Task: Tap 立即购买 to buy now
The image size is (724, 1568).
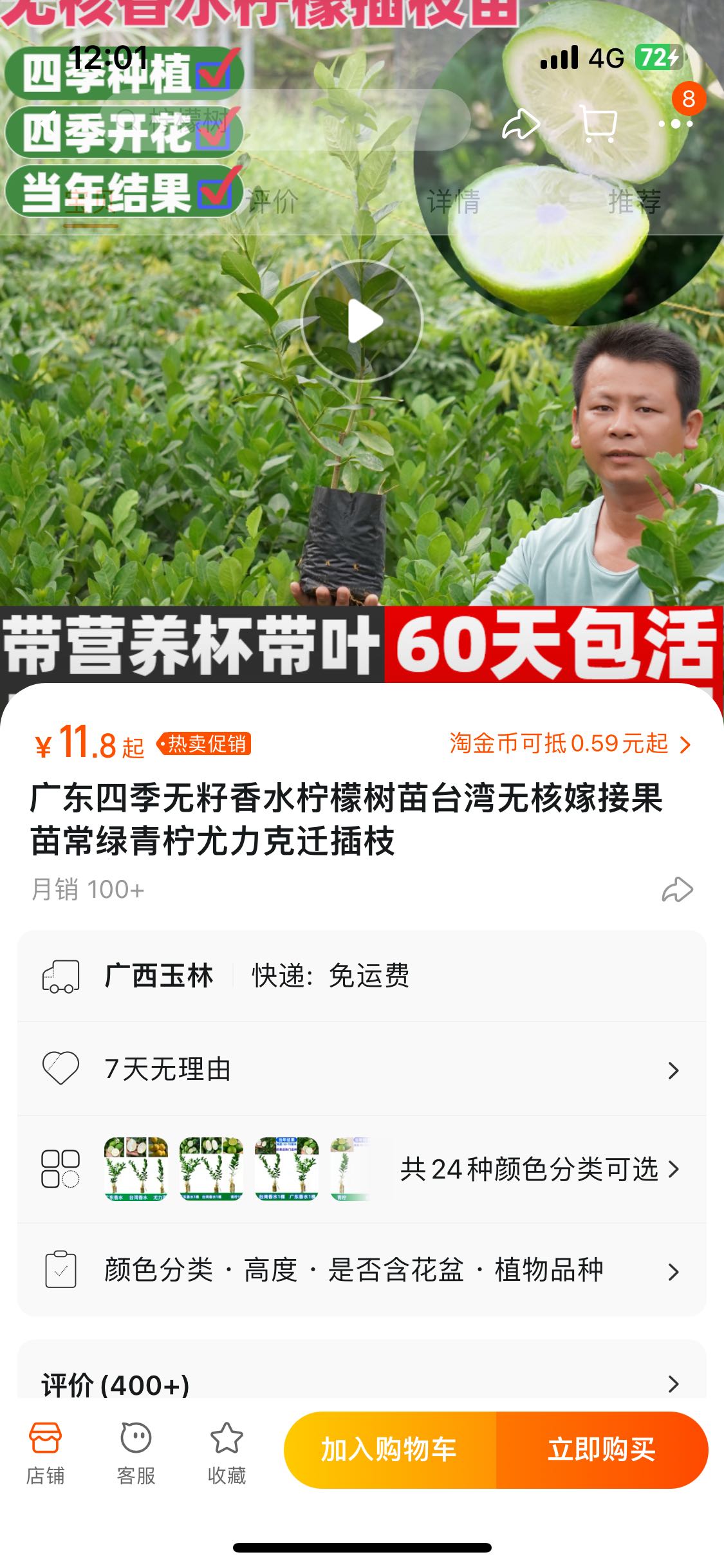Action: [602, 1450]
